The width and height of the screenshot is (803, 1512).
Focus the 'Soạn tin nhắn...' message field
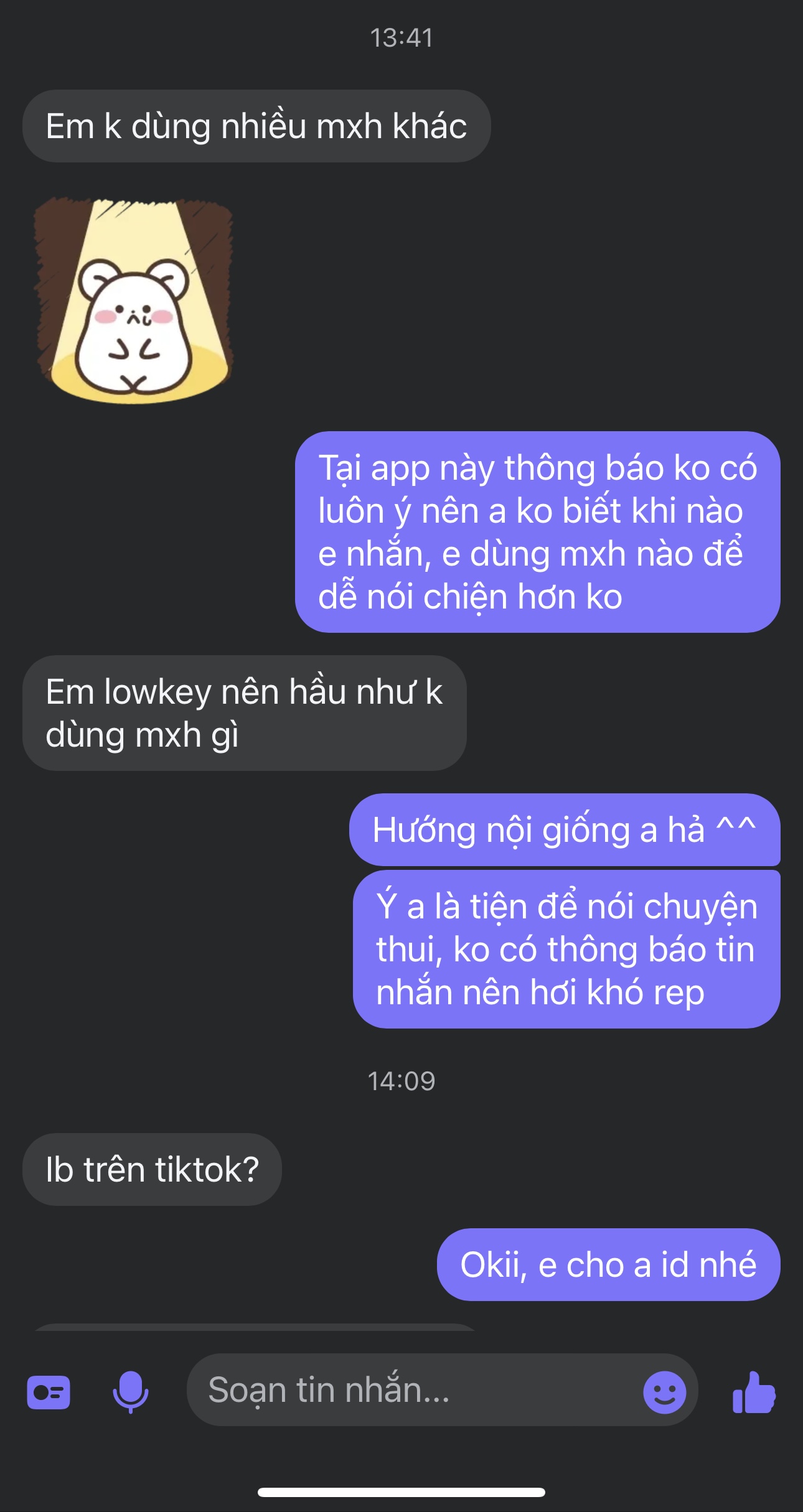tap(411, 1390)
